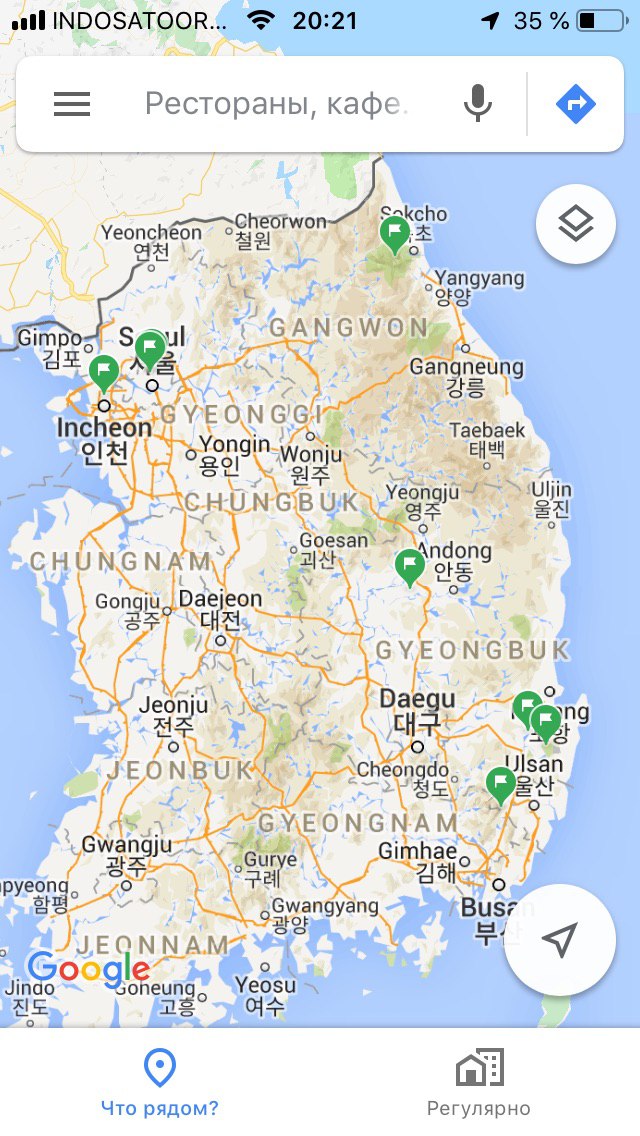Viewport: 640px width, 1136px height.
Task: Switch to the "Что рядом?" tab
Action: pyautogui.click(x=159, y=1082)
